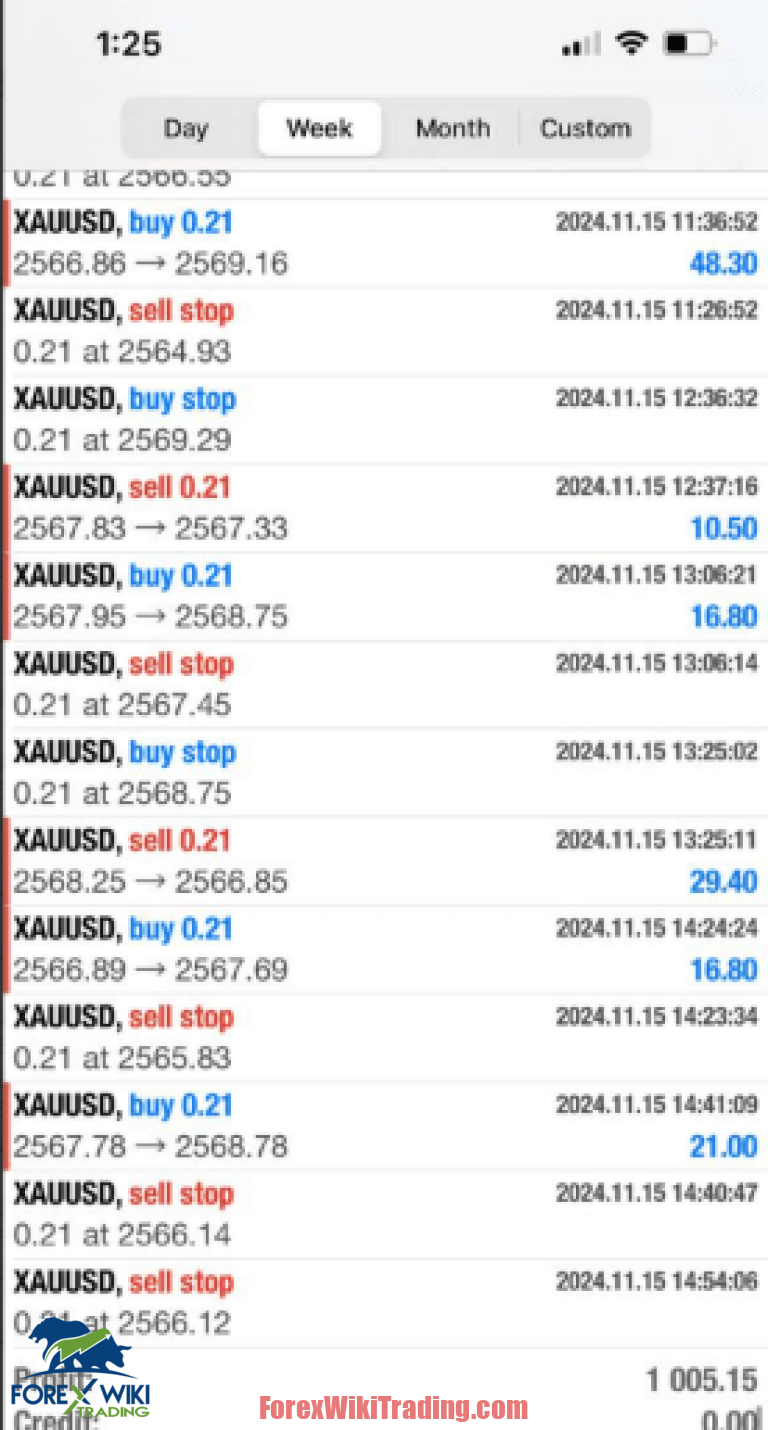Show the Month history
This screenshot has height=1430, width=768.
452,129
